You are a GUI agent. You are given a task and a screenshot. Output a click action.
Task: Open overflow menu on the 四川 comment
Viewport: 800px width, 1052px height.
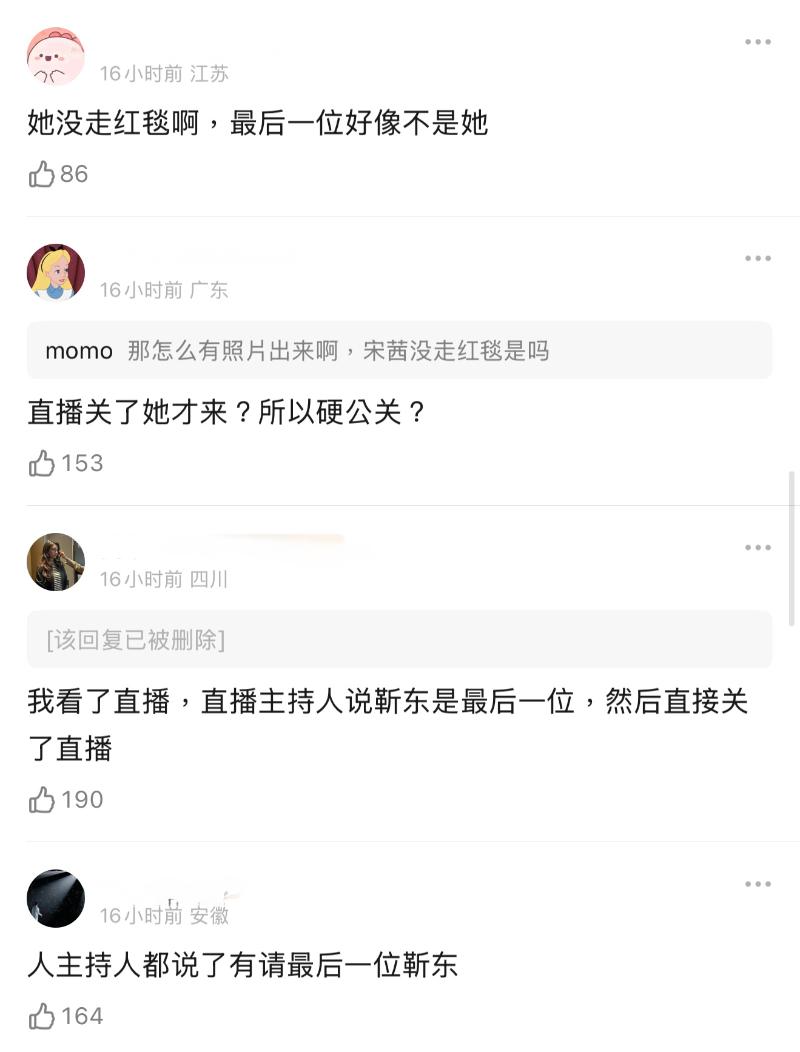coord(757,548)
